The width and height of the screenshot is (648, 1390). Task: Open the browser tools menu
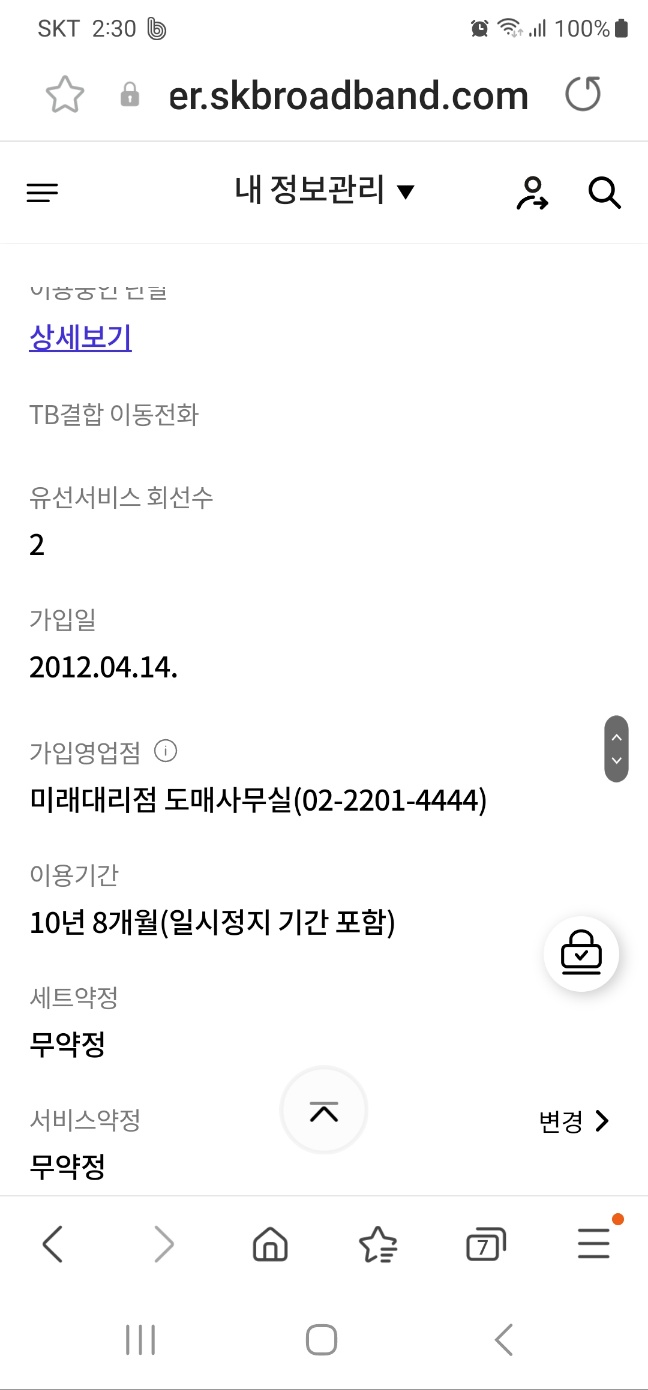[x=594, y=1243]
